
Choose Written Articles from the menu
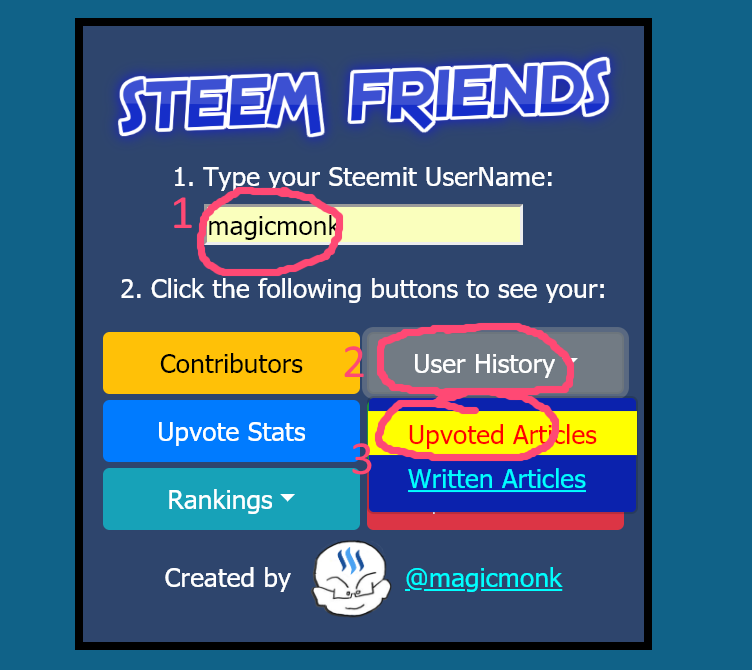click(497, 479)
